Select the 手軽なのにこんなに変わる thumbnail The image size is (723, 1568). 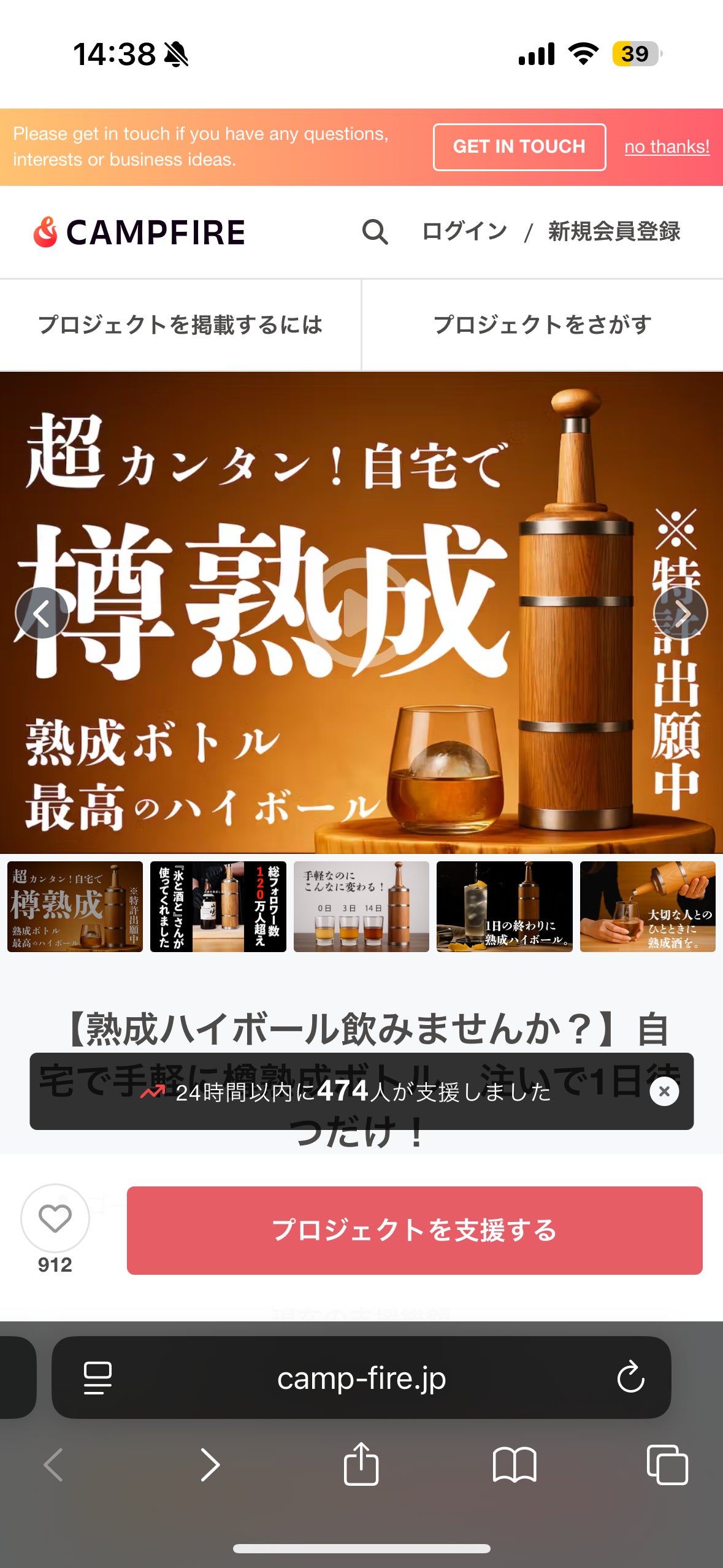(361, 907)
